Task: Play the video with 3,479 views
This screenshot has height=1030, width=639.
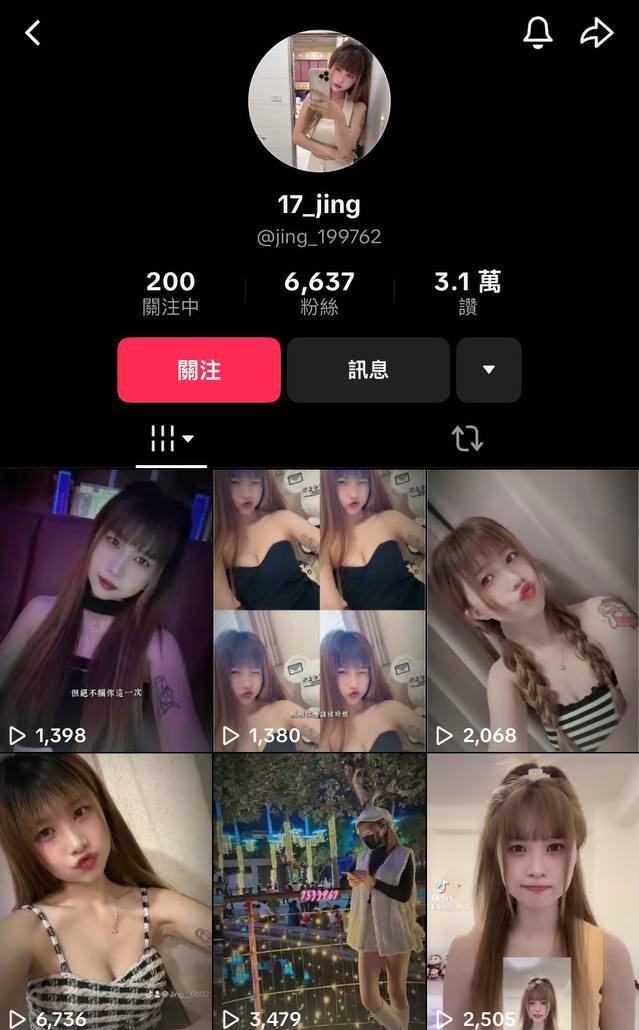Action: click(319, 890)
